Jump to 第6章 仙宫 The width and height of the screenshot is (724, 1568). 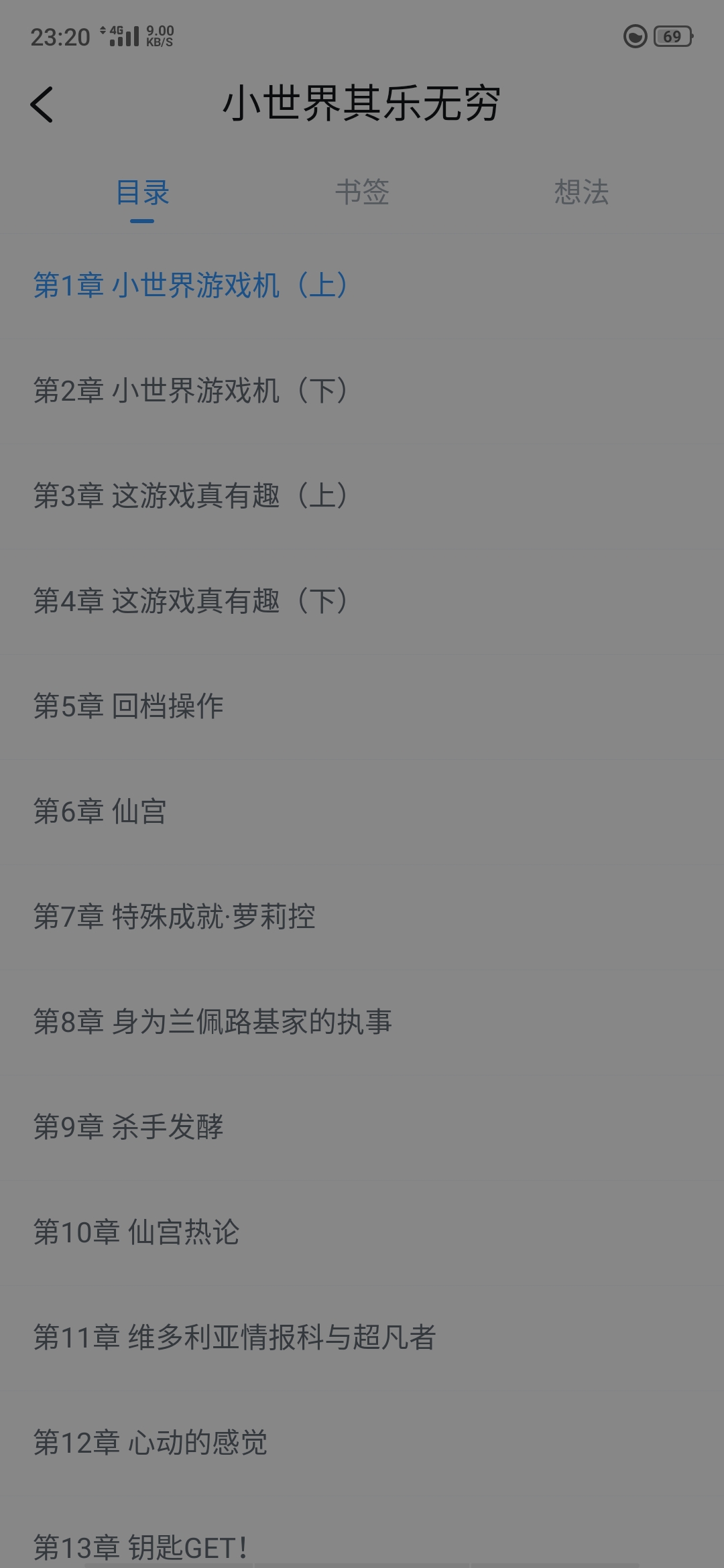[x=101, y=811]
